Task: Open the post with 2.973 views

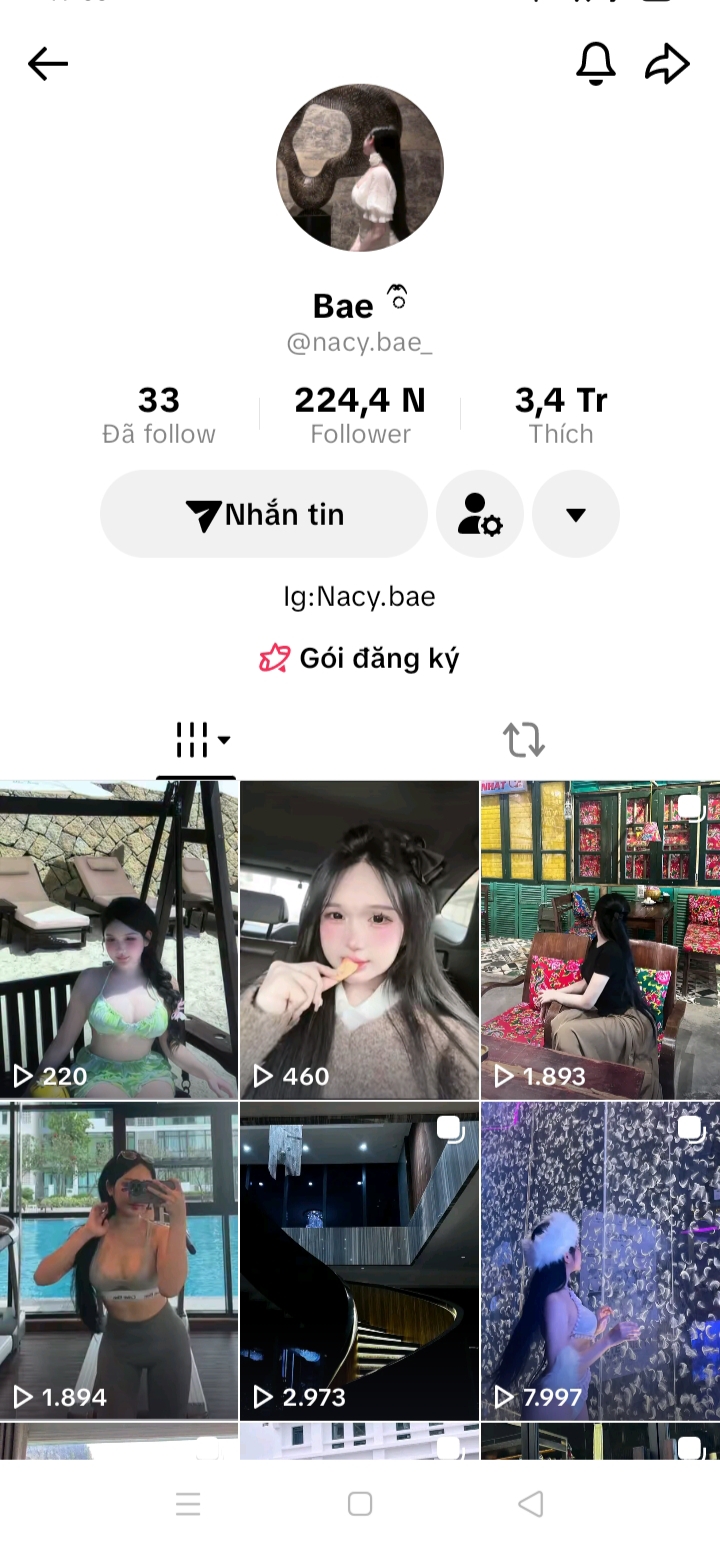Action: pyautogui.click(x=359, y=1260)
